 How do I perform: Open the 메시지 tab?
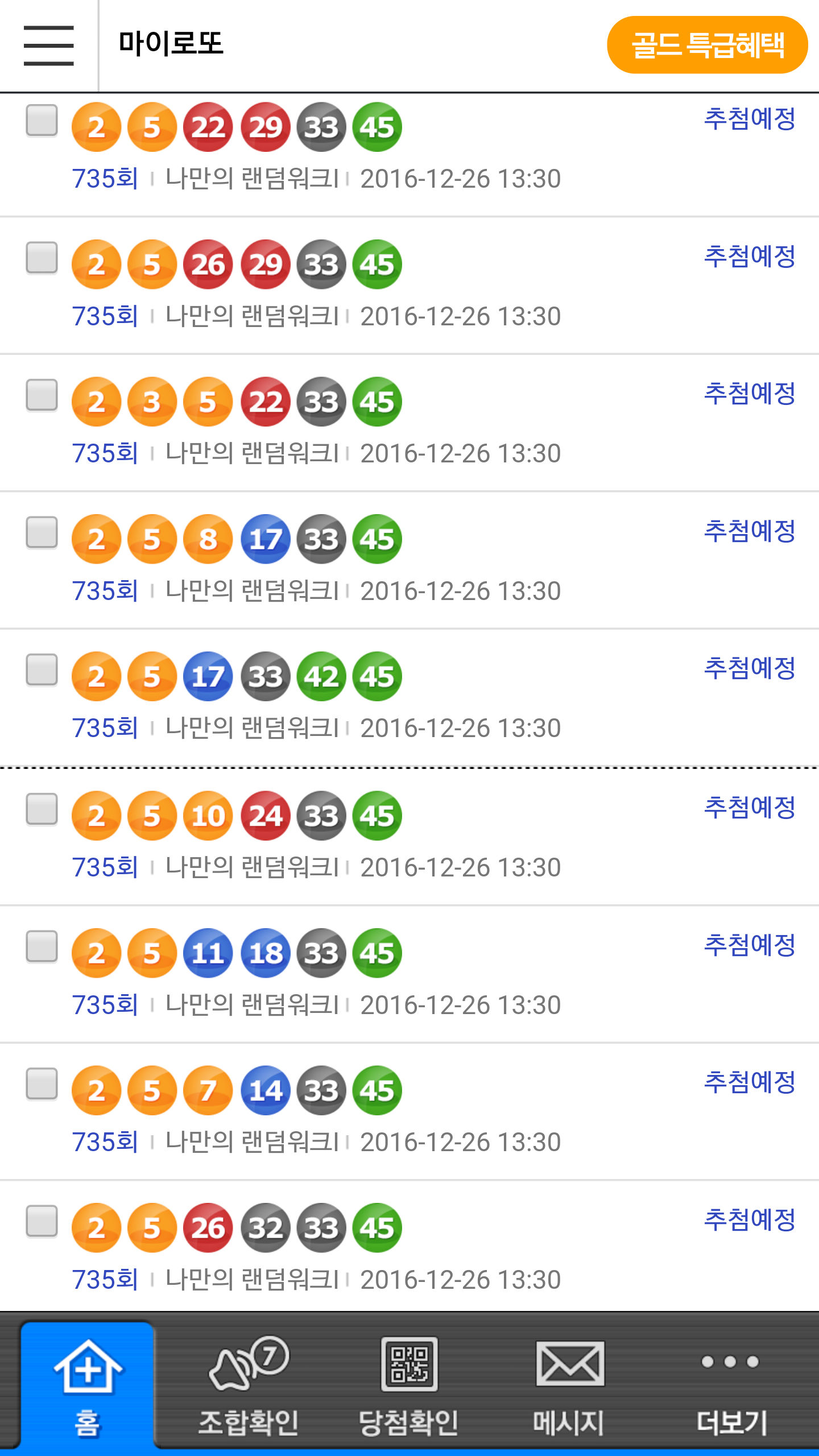pyautogui.click(x=569, y=1384)
